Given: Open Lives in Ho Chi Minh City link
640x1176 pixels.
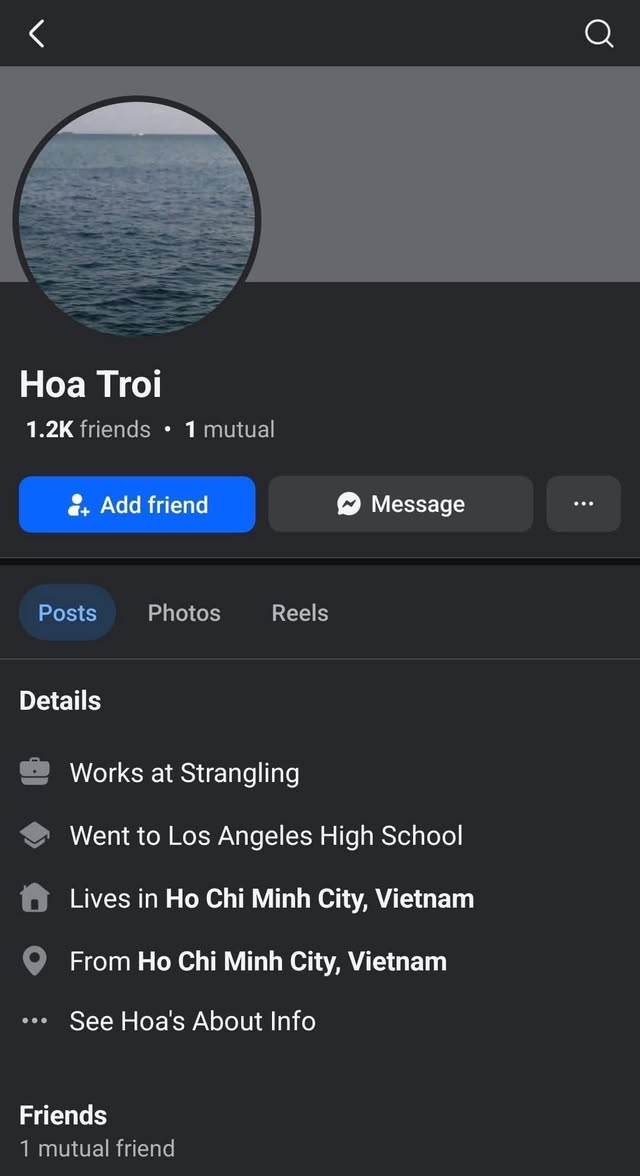Looking at the screenshot, I should tap(319, 898).
